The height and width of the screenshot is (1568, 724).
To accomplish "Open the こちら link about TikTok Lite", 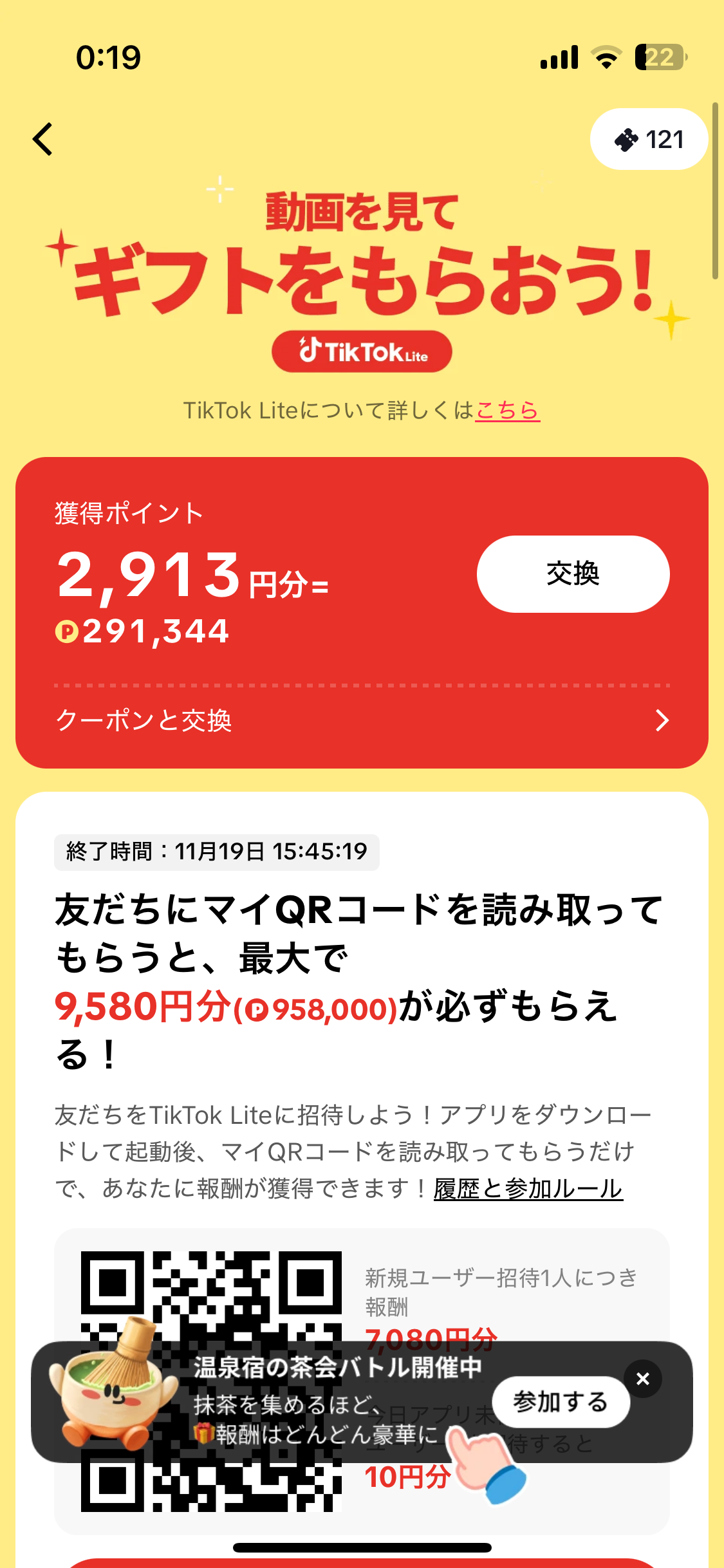I will tap(507, 410).
